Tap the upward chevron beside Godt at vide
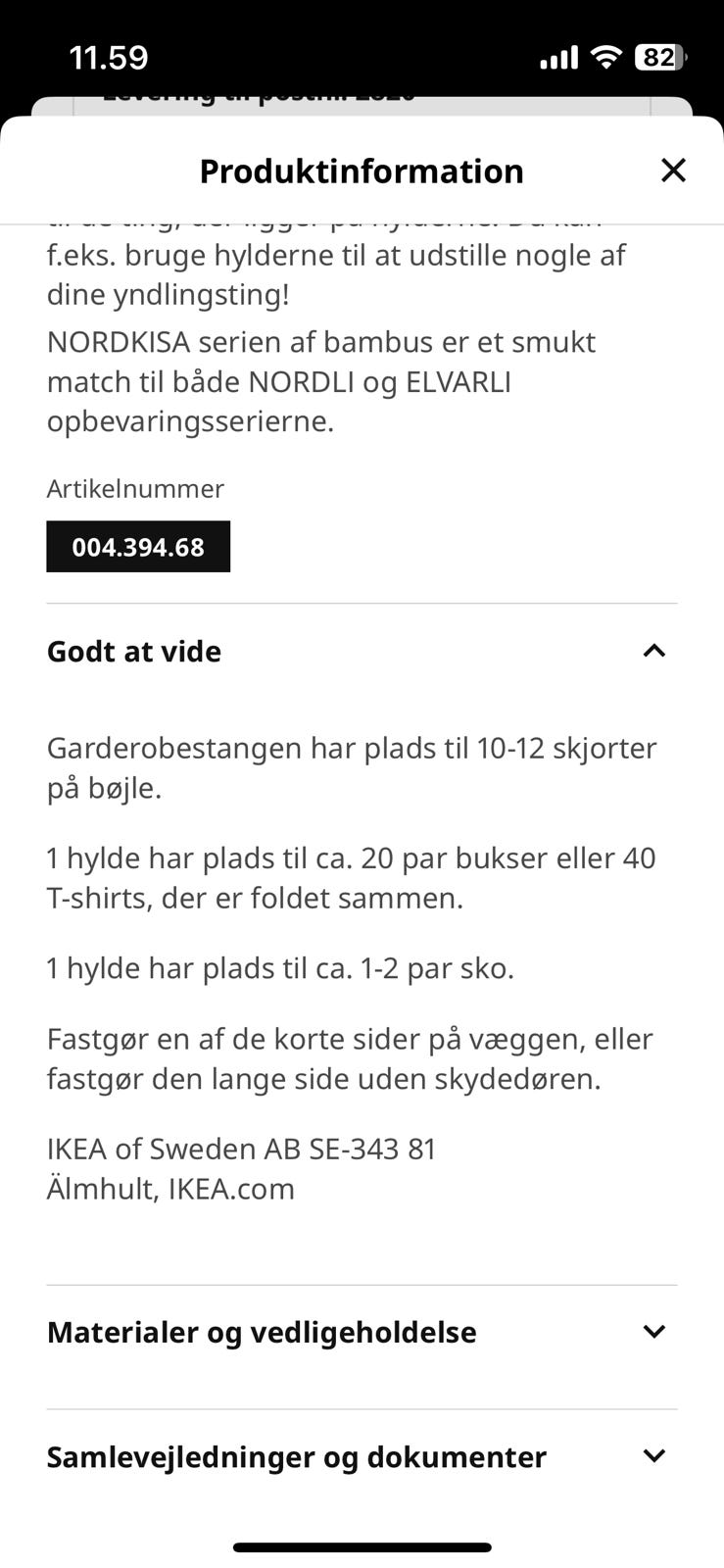This screenshot has width=724, height=1568. click(x=653, y=650)
